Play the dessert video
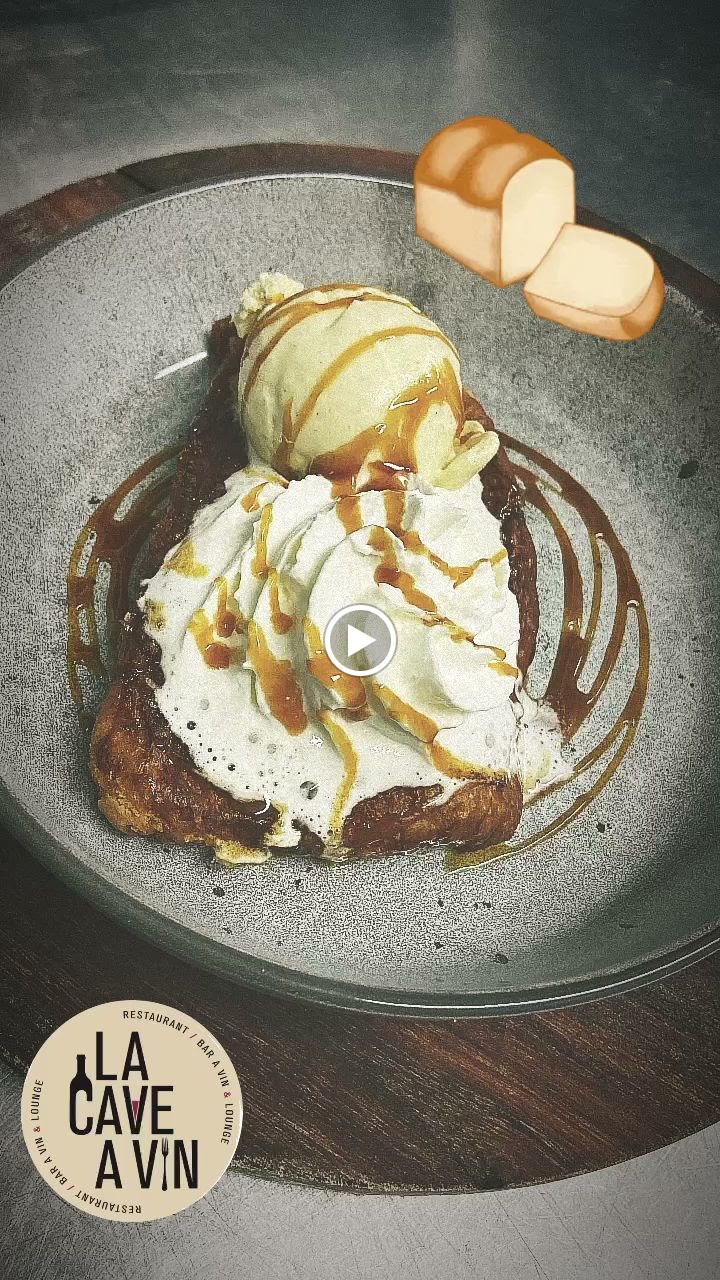720x1280 pixels. [x=360, y=640]
